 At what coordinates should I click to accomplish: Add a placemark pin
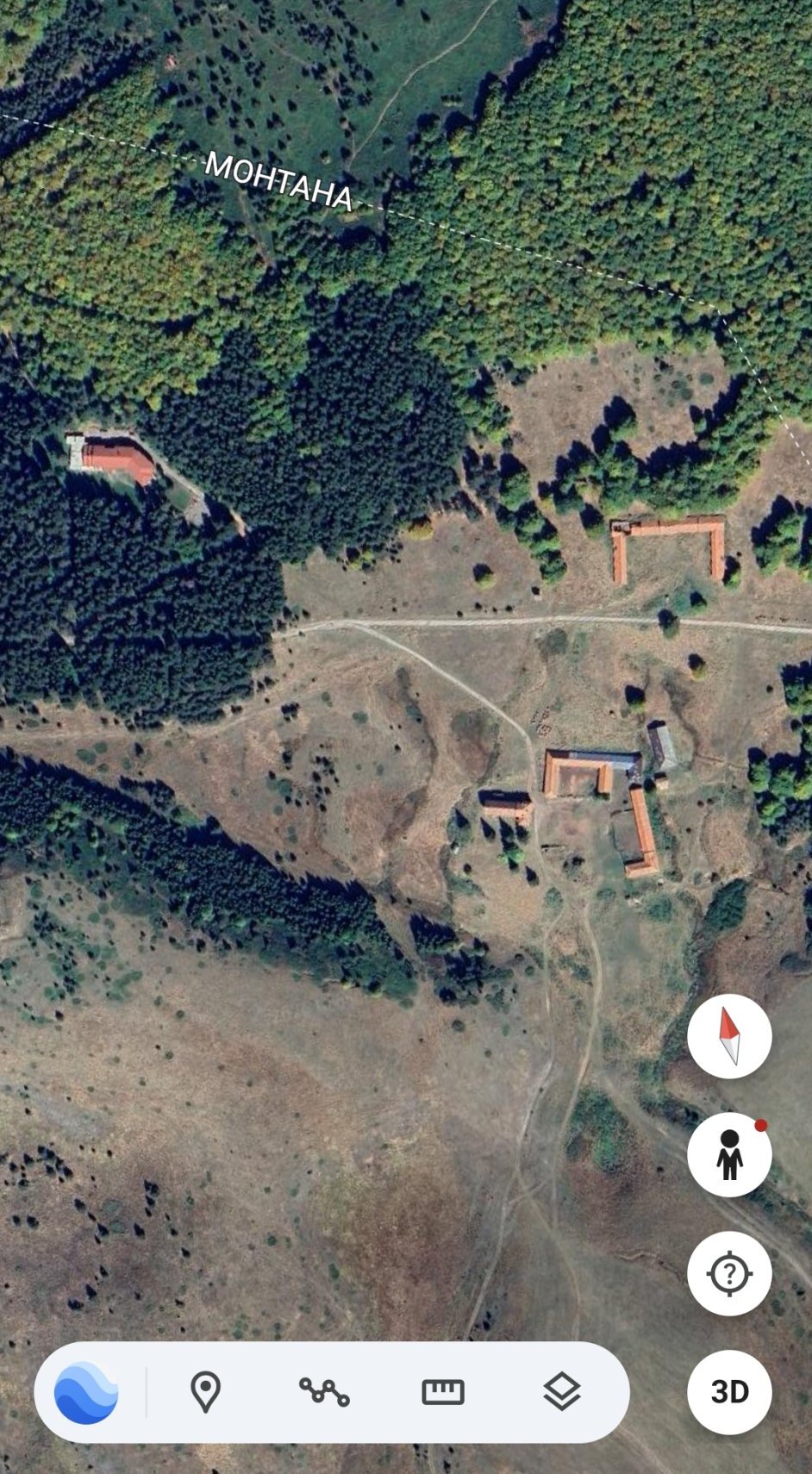[205, 1392]
